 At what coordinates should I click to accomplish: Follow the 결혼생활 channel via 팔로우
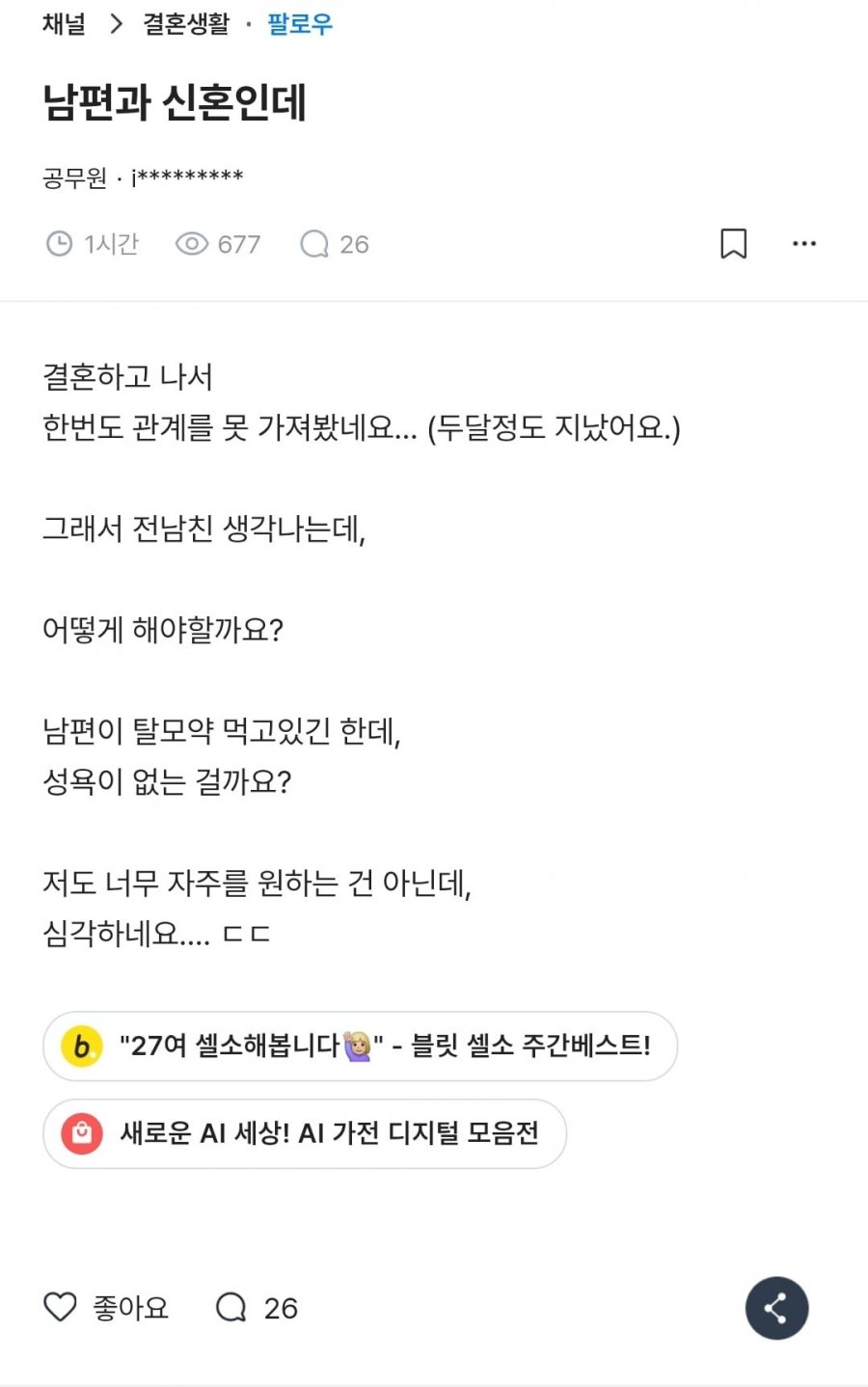[x=300, y=24]
